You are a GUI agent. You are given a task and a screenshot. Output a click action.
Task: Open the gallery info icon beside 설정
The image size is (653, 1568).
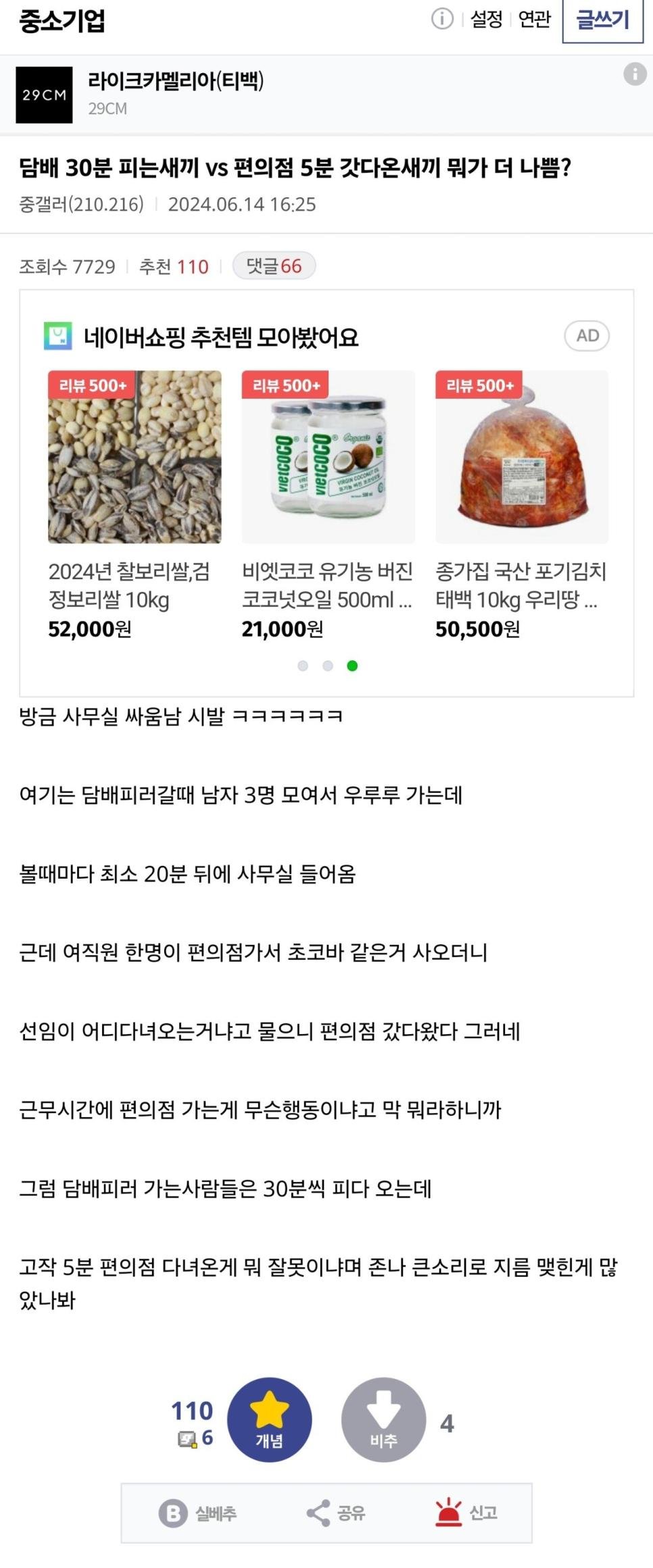pyautogui.click(x=441, y=19)
